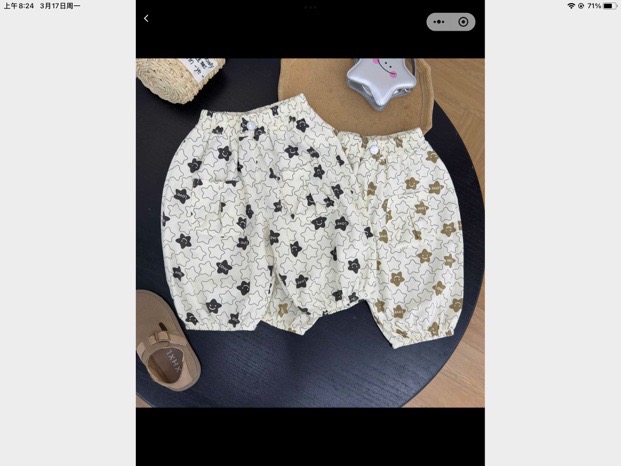Close the mini program with the circle button

[463, 21]
